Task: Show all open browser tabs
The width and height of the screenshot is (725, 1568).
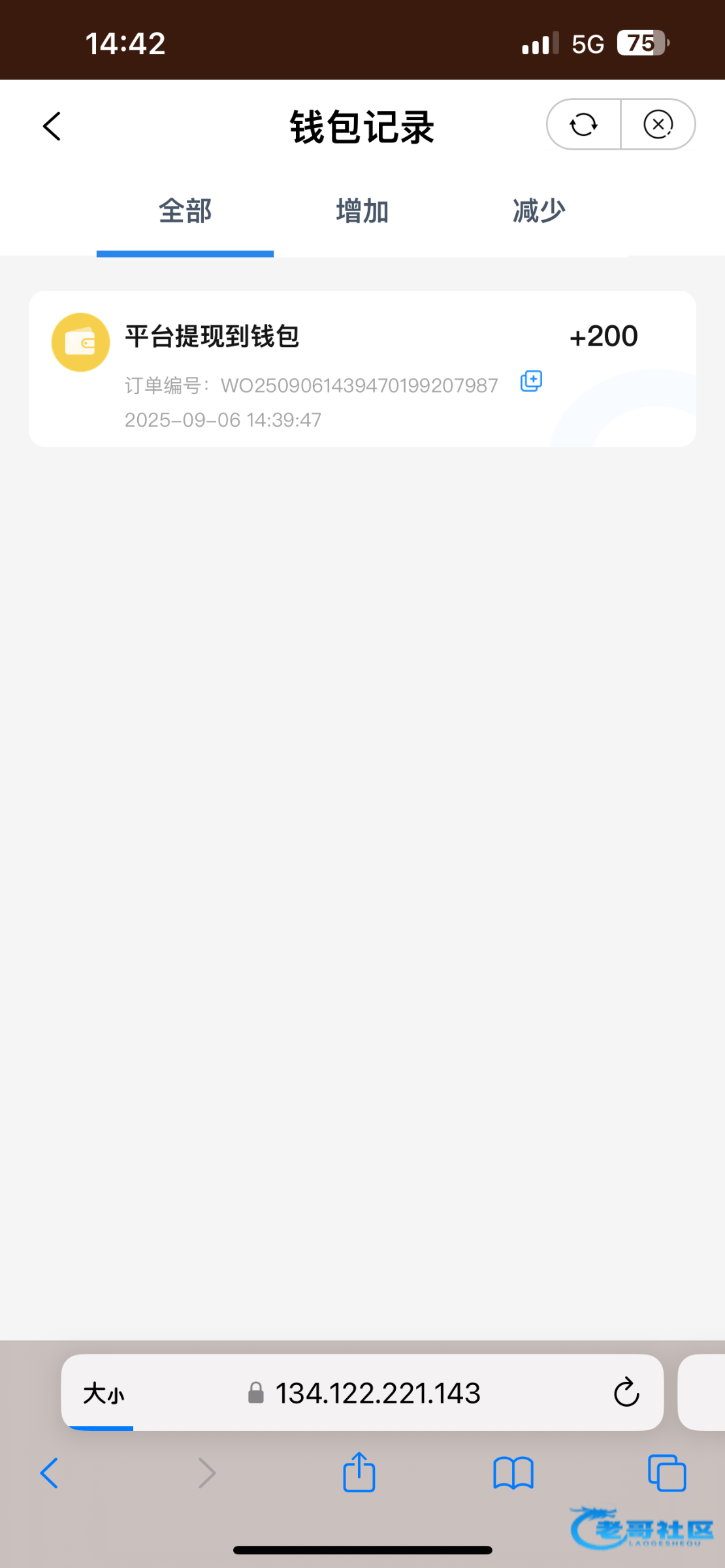Action: pos(666,1474)
